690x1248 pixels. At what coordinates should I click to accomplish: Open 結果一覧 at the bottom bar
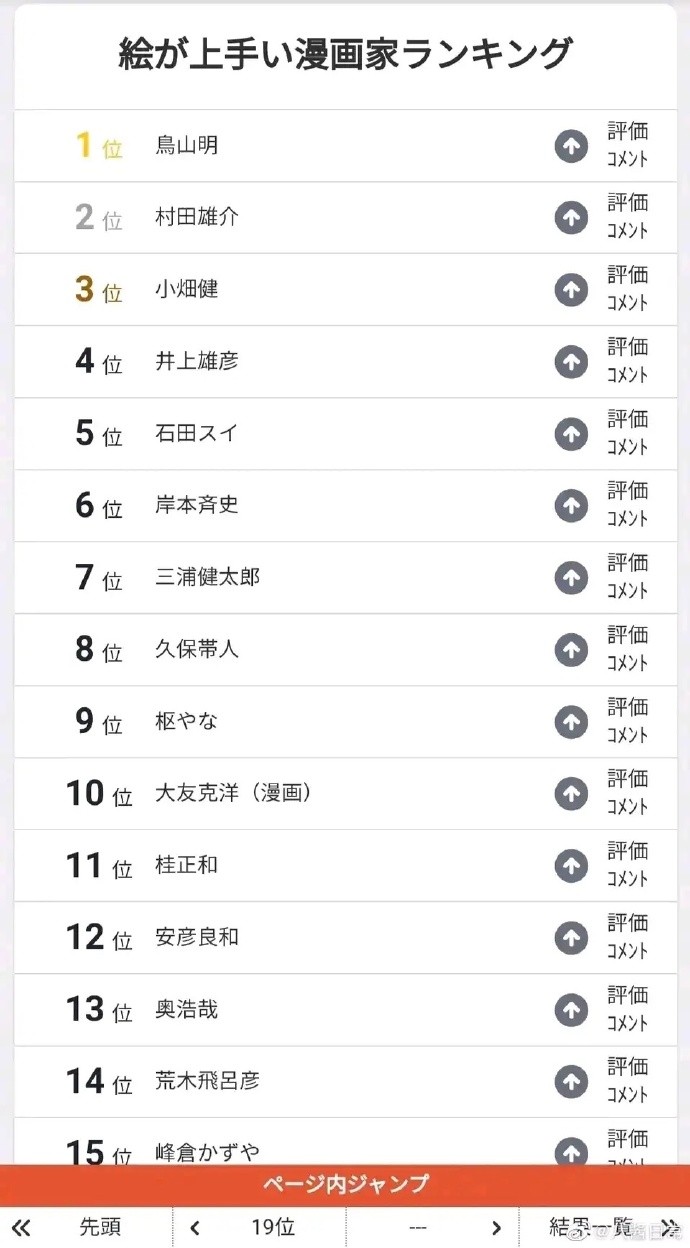pyautogui.click(x=590, y=1228)
